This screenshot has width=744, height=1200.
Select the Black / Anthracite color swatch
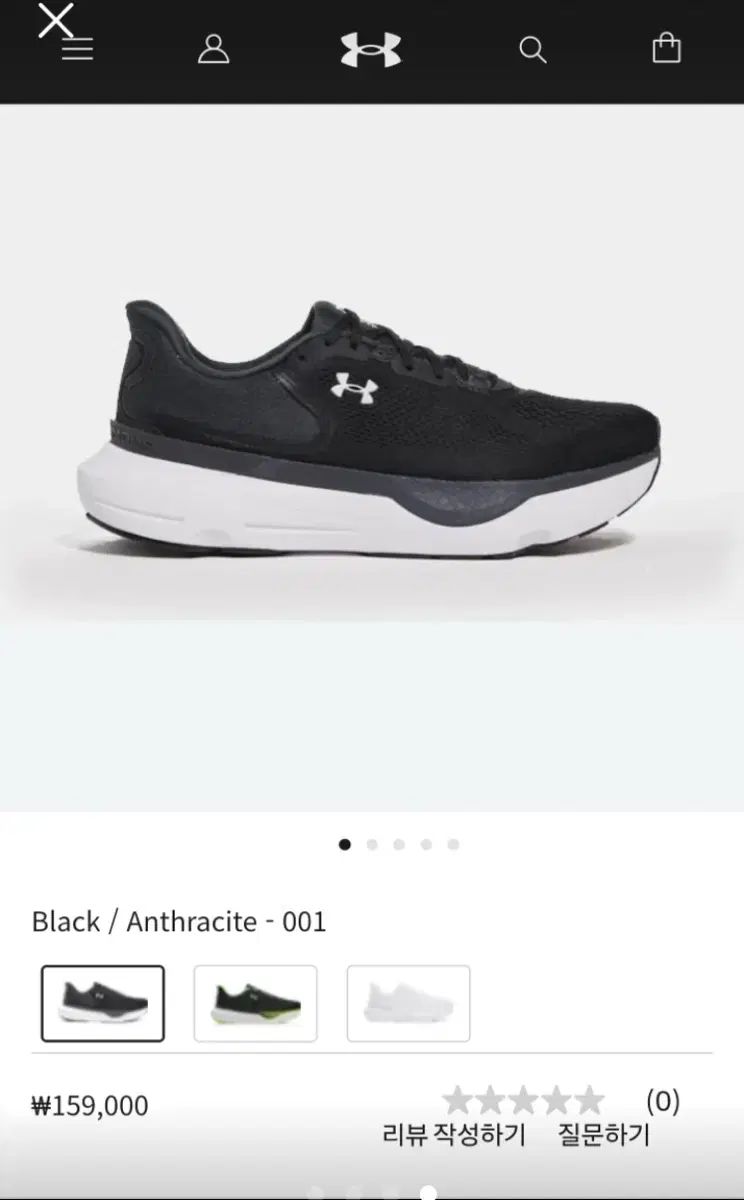coord(103,1003)
